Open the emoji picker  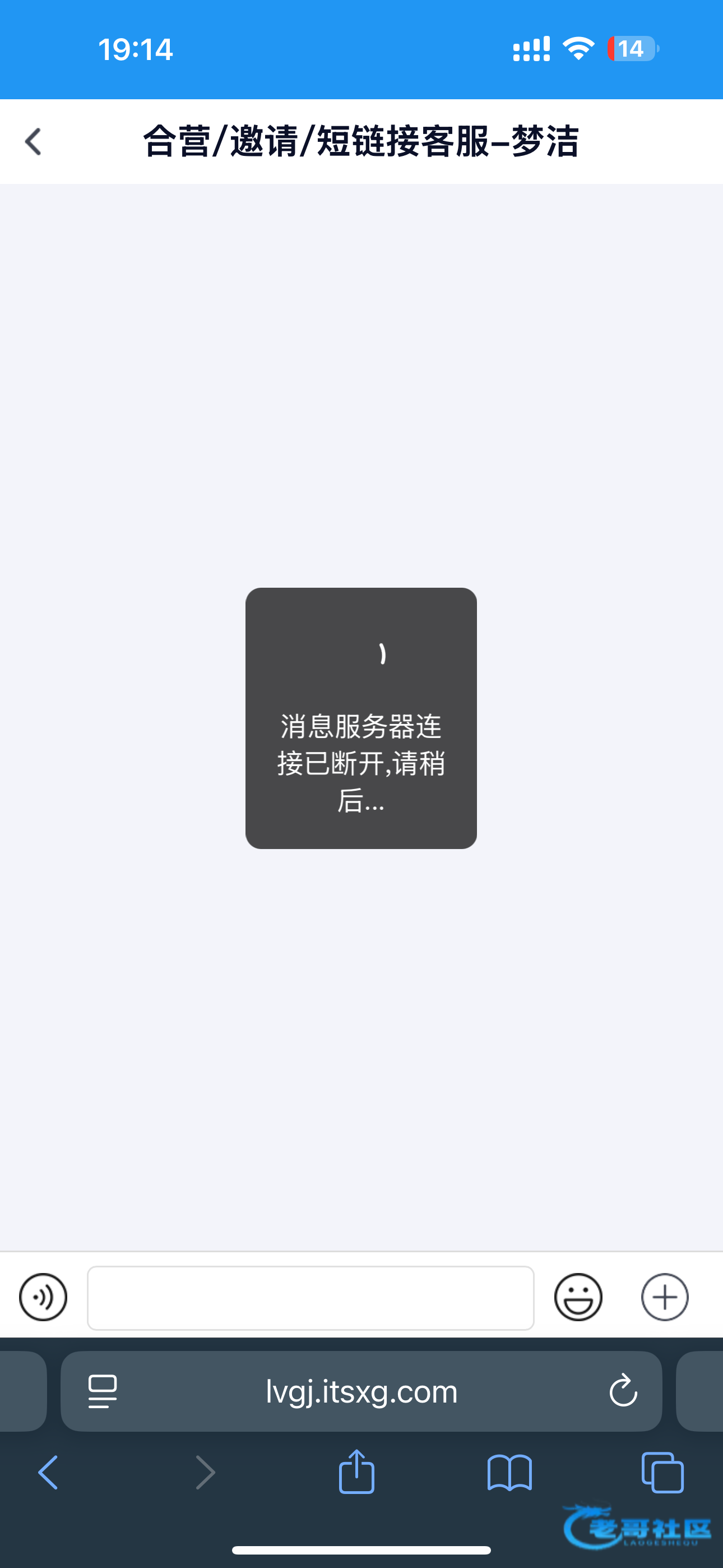pyautogui.click(x=577, y=1297)
